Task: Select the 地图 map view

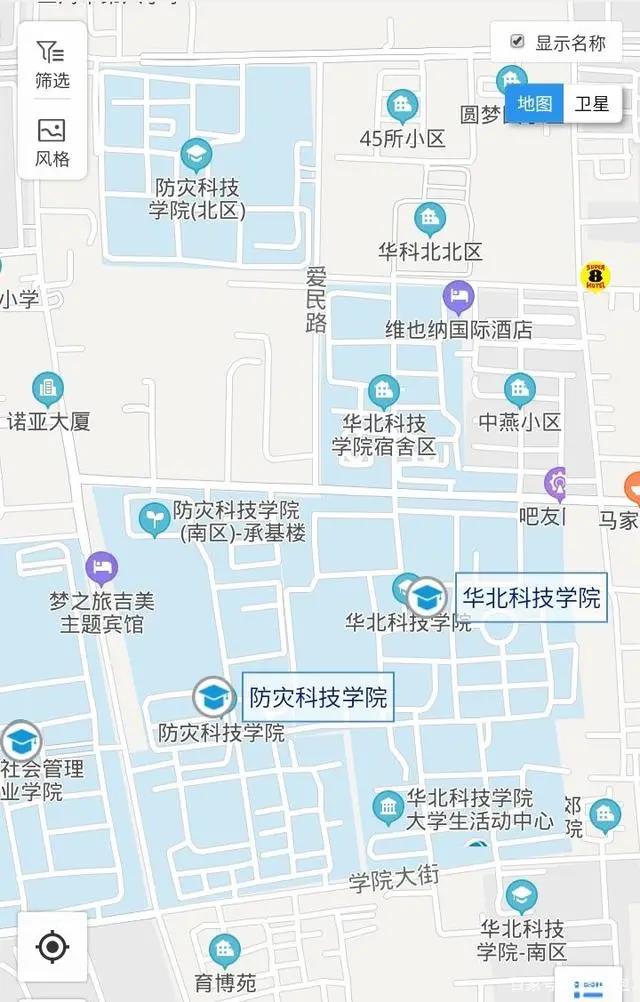Action: 535,103
